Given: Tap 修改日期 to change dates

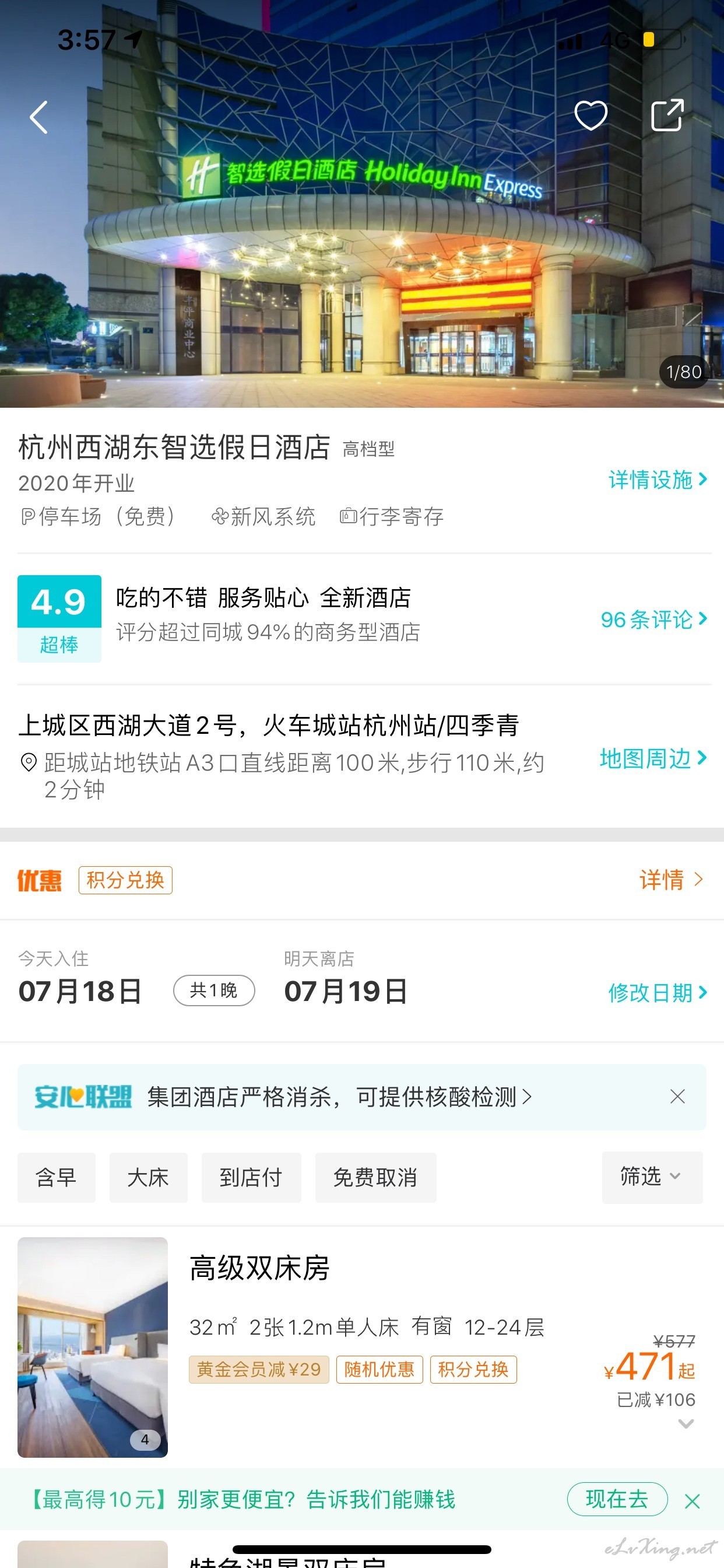Looking at the screenshot, I should click(x=657, y=993).
